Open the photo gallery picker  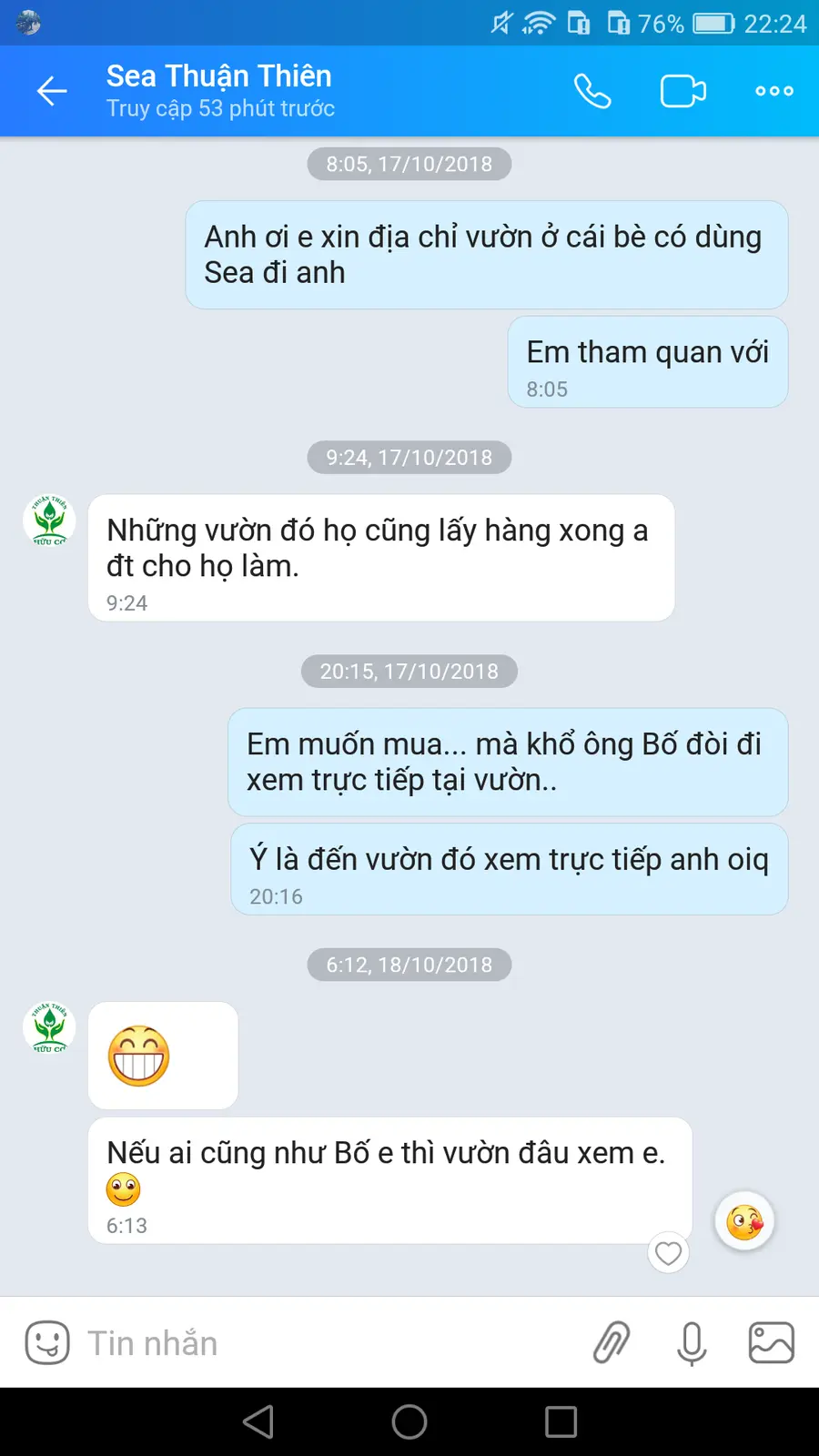point(771,1342)
